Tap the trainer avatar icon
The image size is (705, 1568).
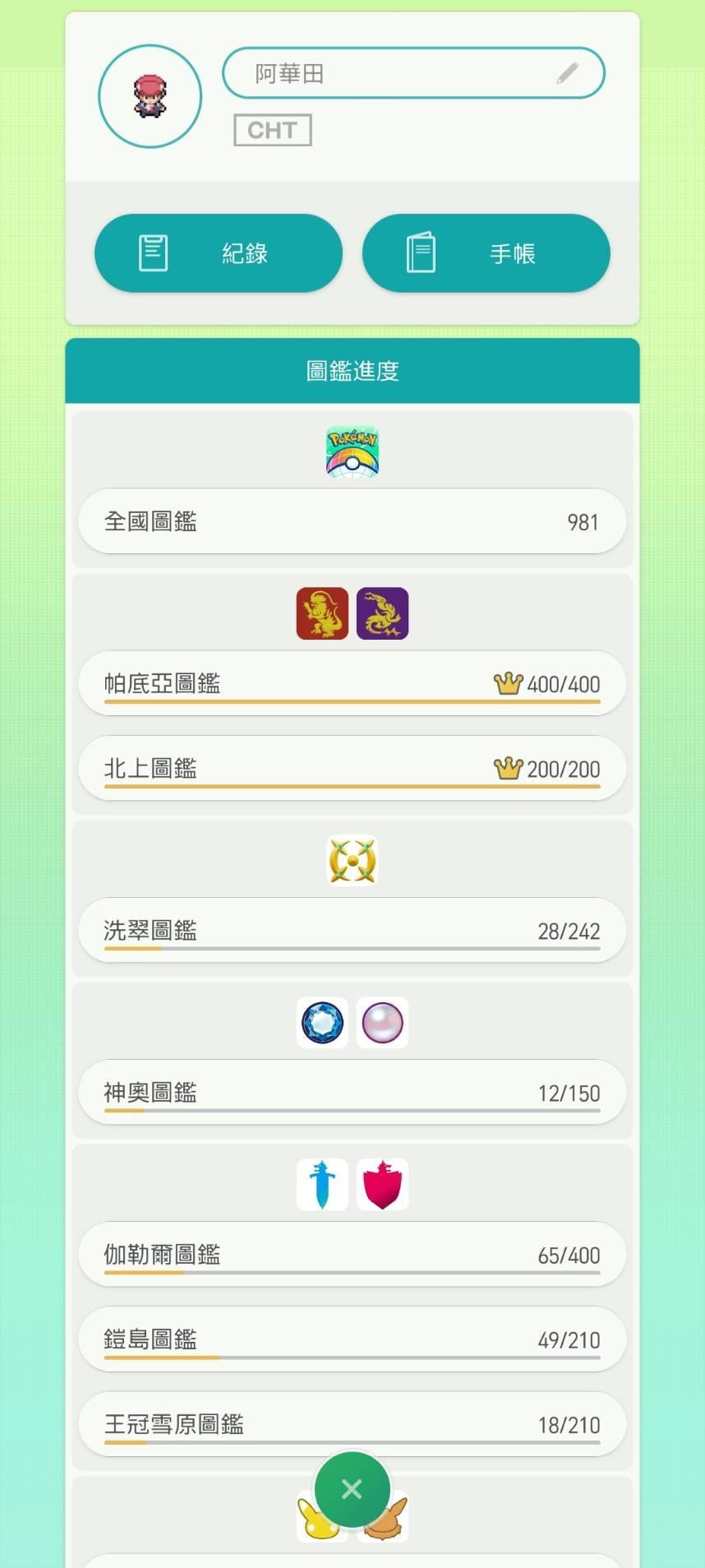150,96
